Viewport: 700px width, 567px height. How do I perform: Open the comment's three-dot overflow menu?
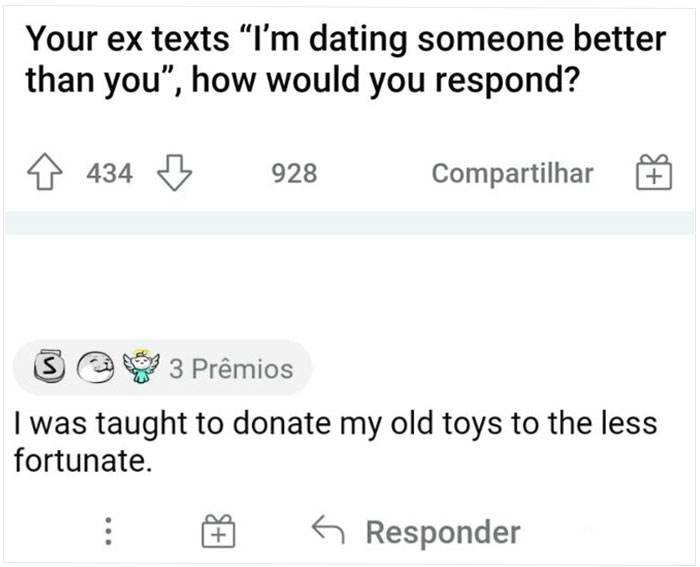(x=108, y=531)
